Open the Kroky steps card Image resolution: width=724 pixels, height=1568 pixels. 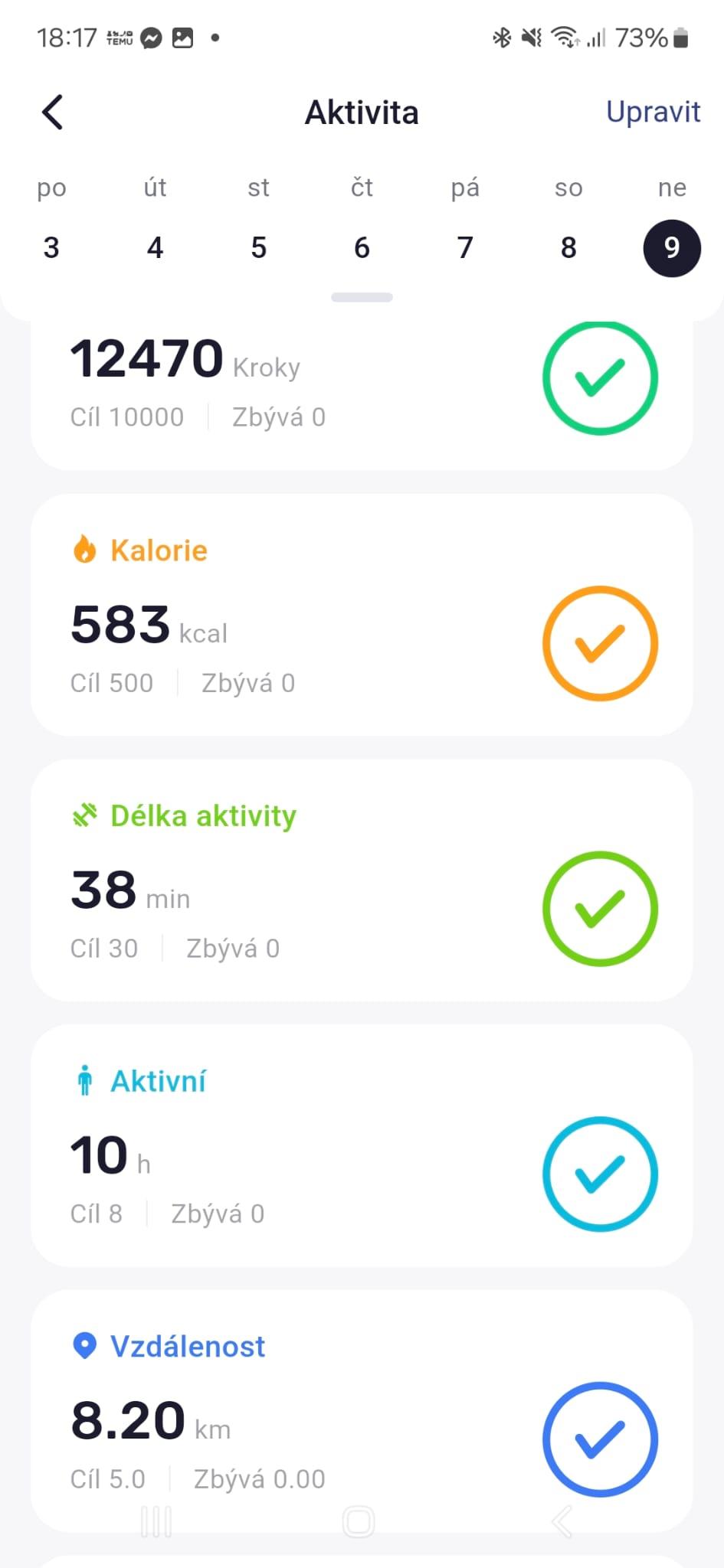tap(362, 395)
